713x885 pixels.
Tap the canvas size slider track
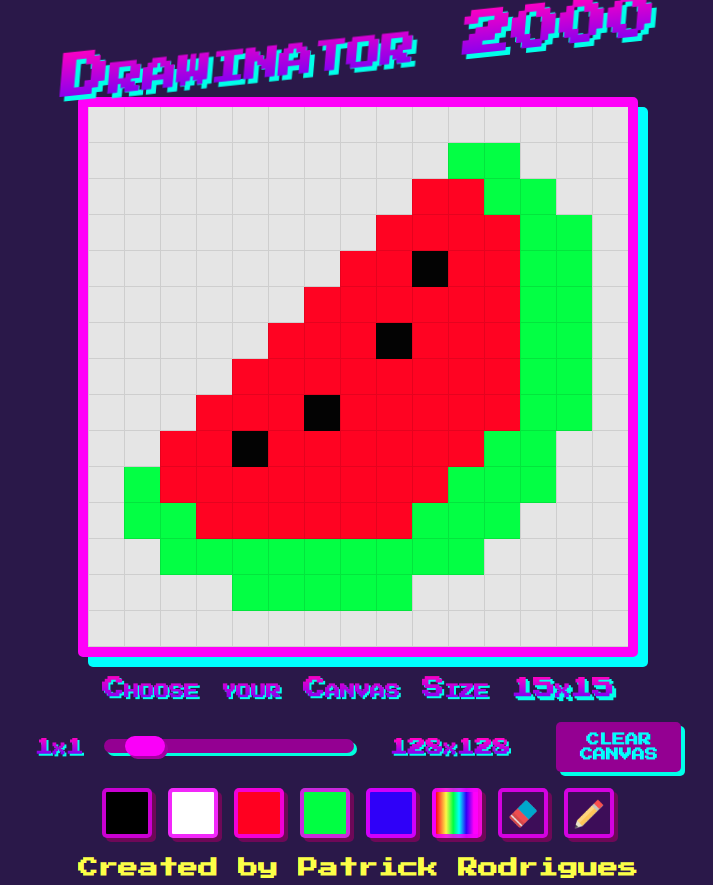[x=260, y=746]
